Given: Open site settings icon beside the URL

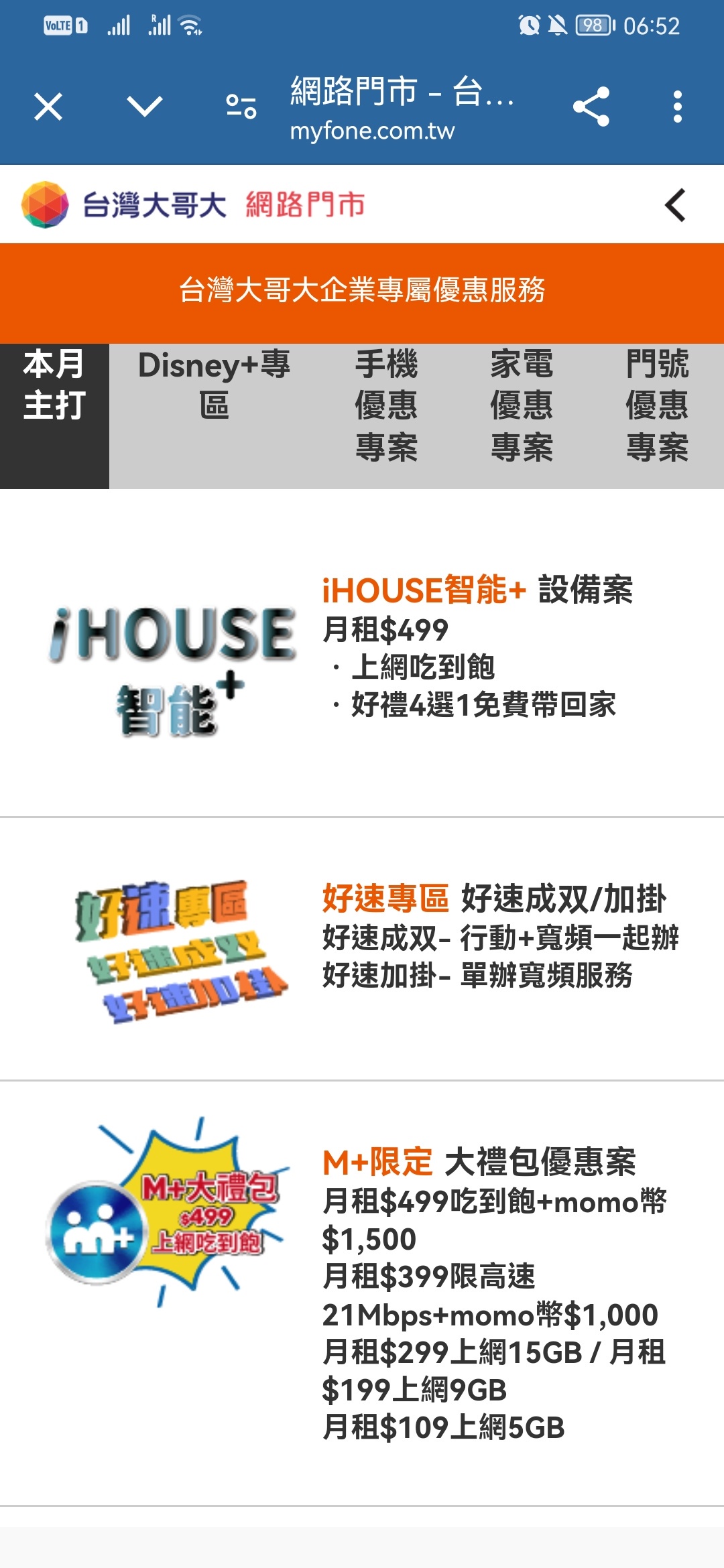Looking at the screenshot, I should click(x=241, y=107).
